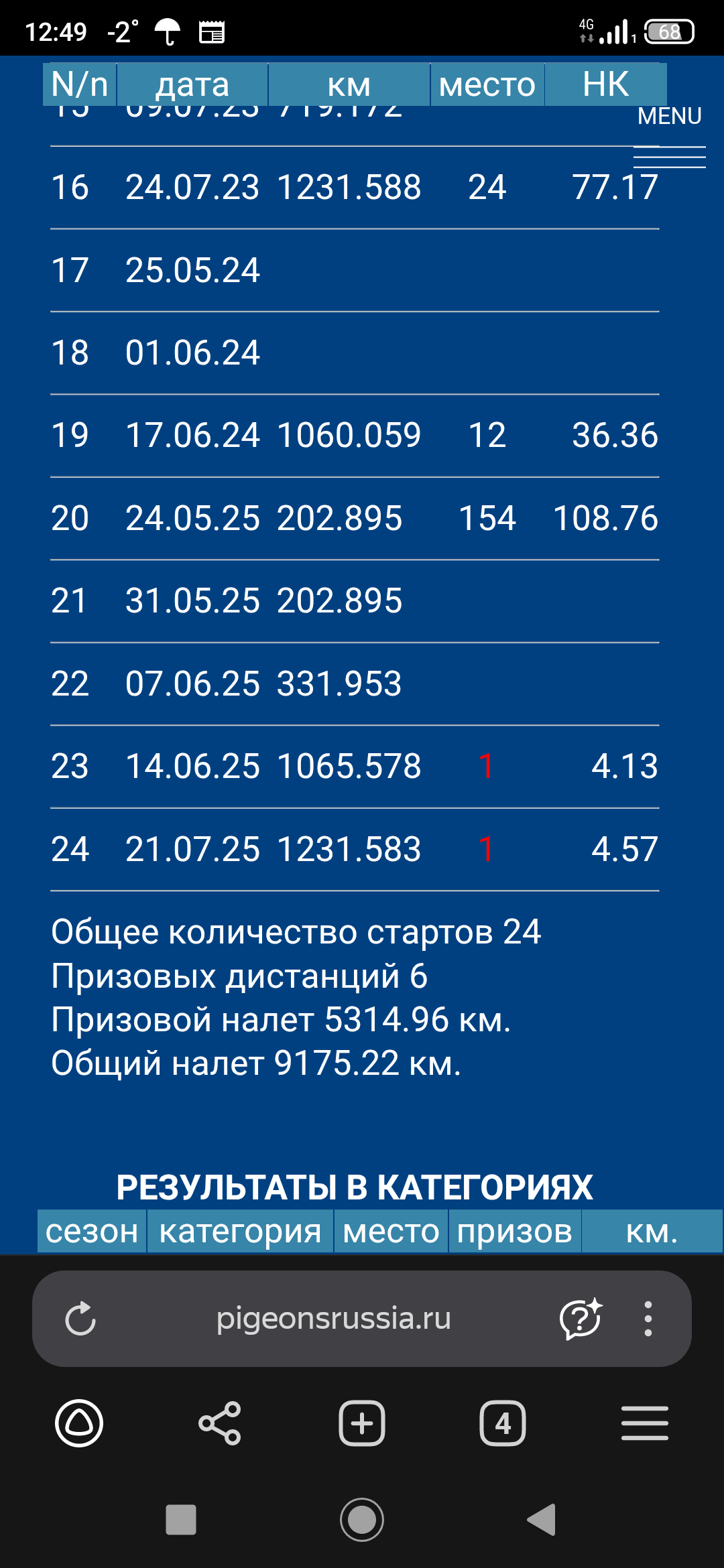Open the three-dot browser options
Screen dimensions: 724x1568
pos(648,1319)
